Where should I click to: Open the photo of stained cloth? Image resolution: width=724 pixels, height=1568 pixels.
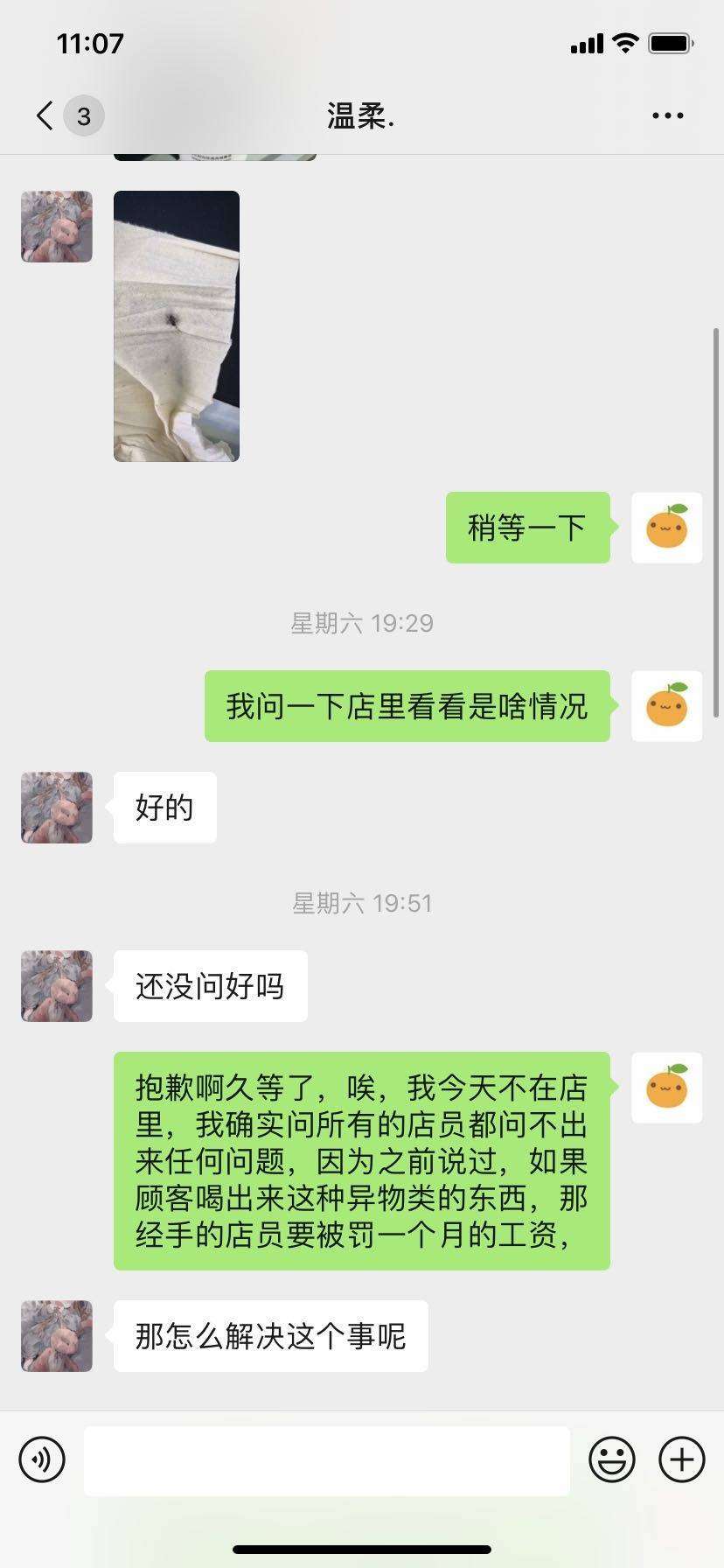pos(176,325)
